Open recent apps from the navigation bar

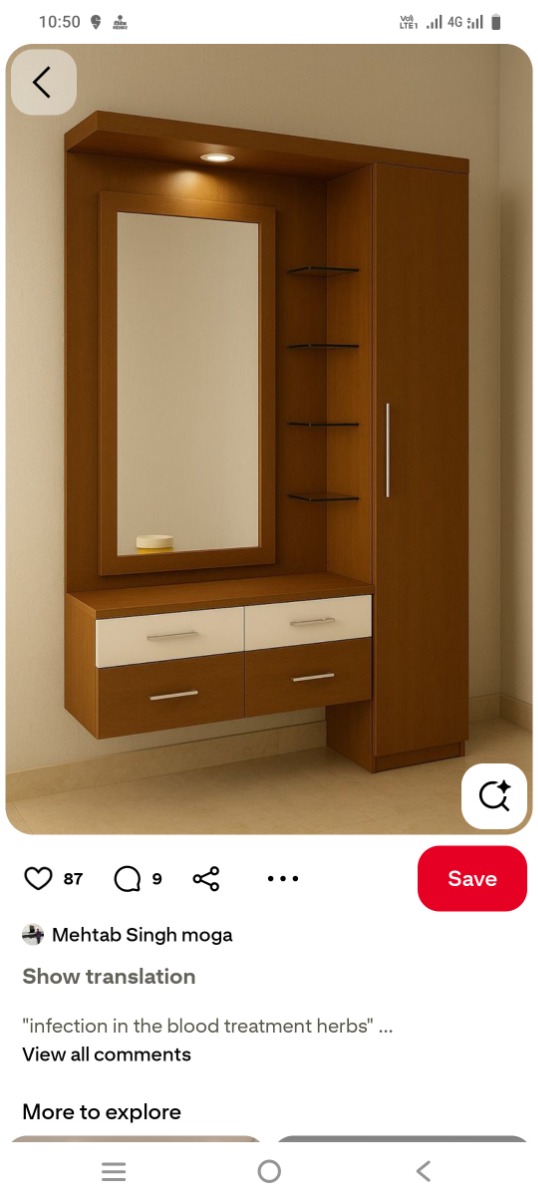(x=114, y=1171)
